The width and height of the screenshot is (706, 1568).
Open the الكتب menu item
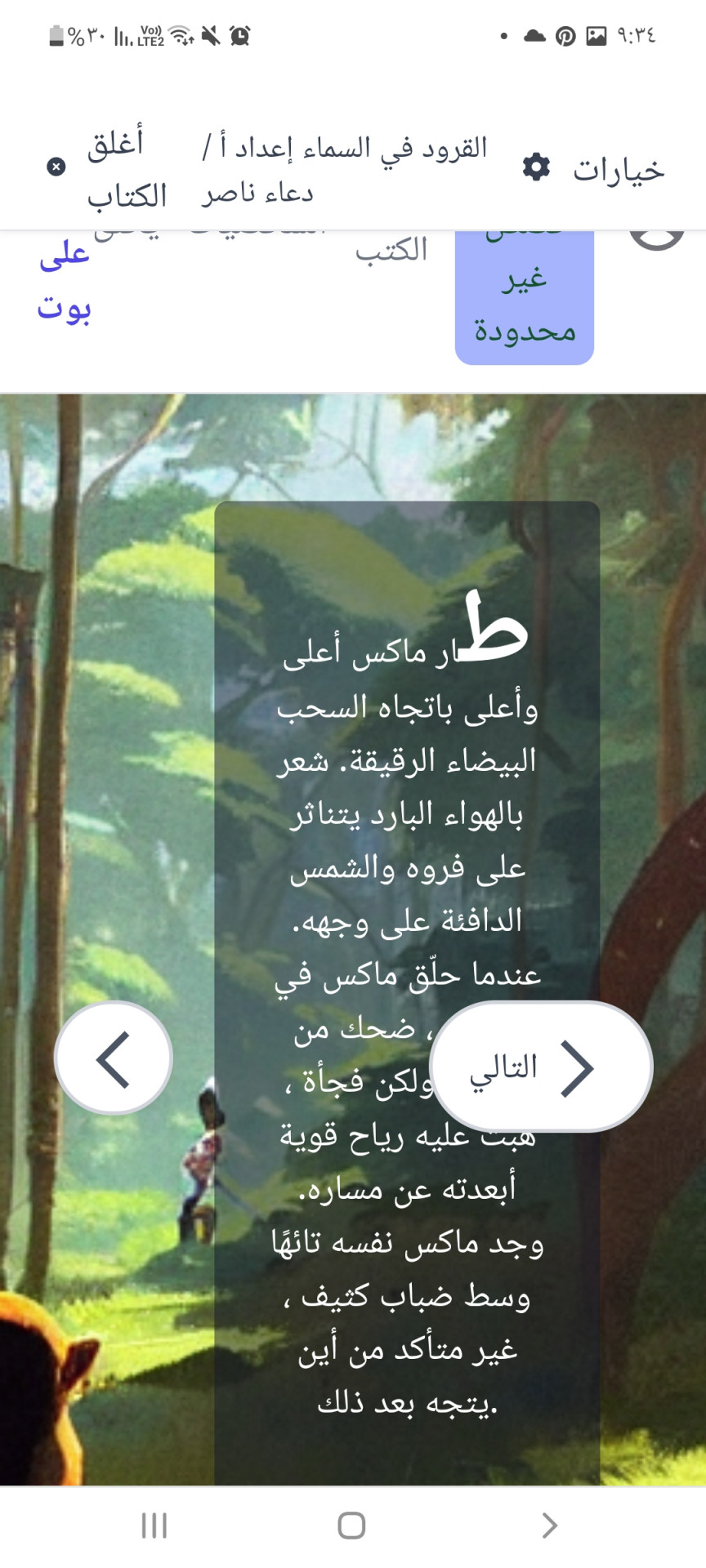pos(391,251)
